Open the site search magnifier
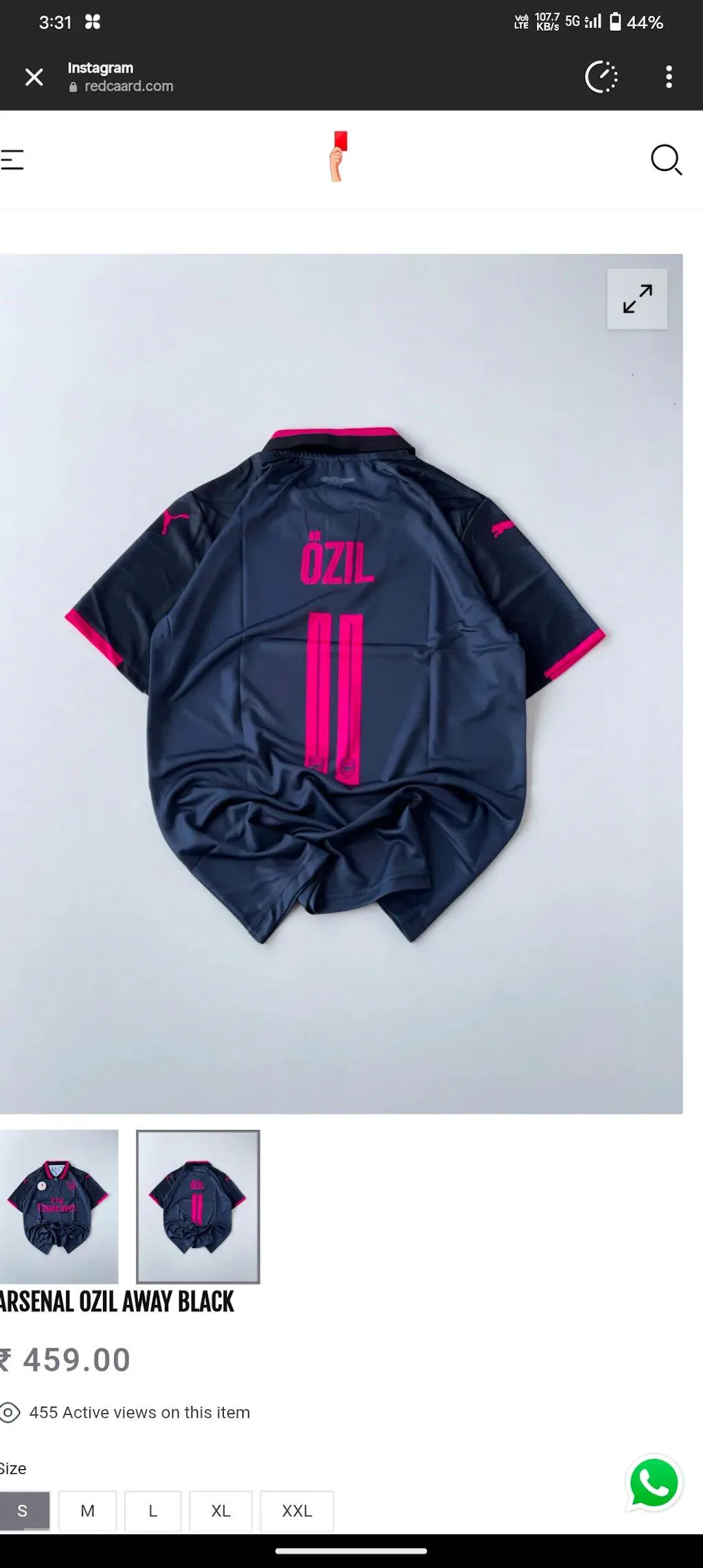This screenshot has width=703, height=1568. click(x=665, y=160)
